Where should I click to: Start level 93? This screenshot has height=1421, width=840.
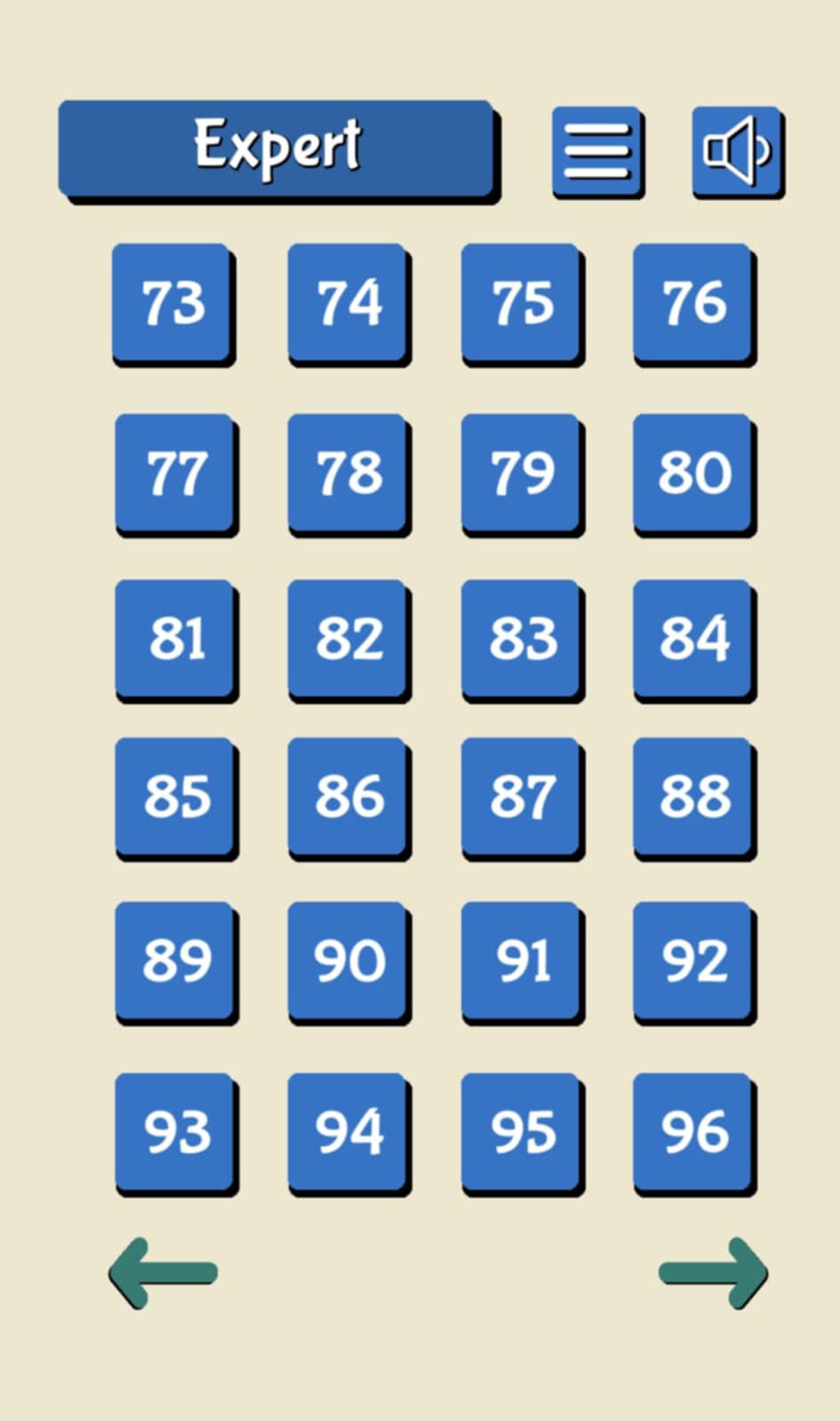click(x=175, y=1131)
